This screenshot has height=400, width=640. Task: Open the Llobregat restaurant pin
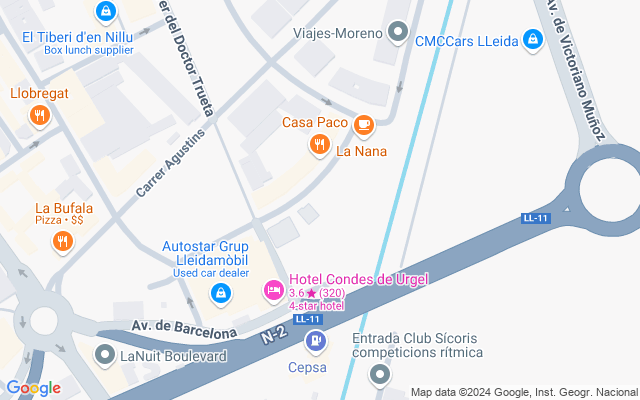(x=39, y=115)
